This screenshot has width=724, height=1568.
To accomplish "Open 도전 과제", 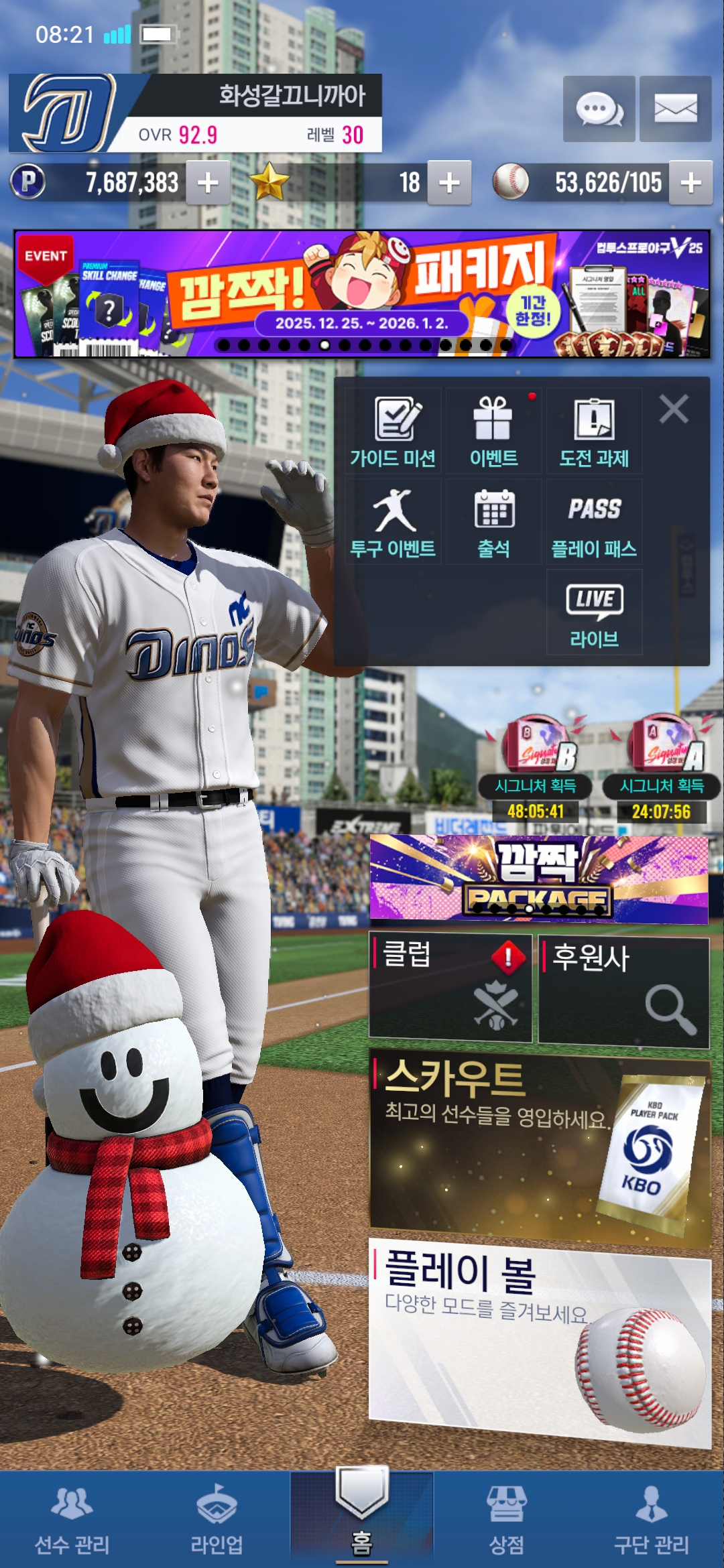I will click(x=594, y=432).
